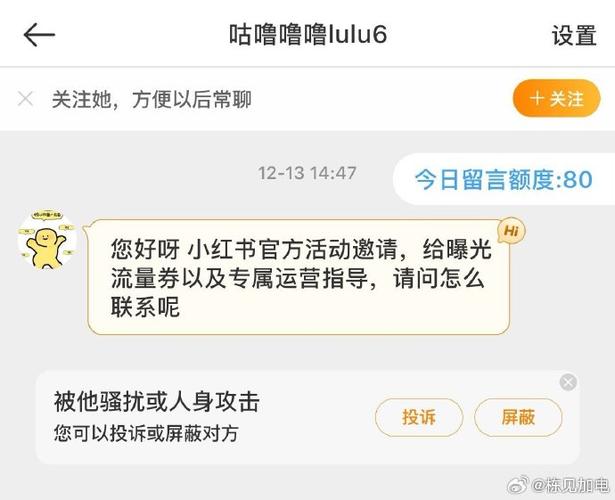
Task: Block this user via 屏蔽
Action: tap(518, 417)
